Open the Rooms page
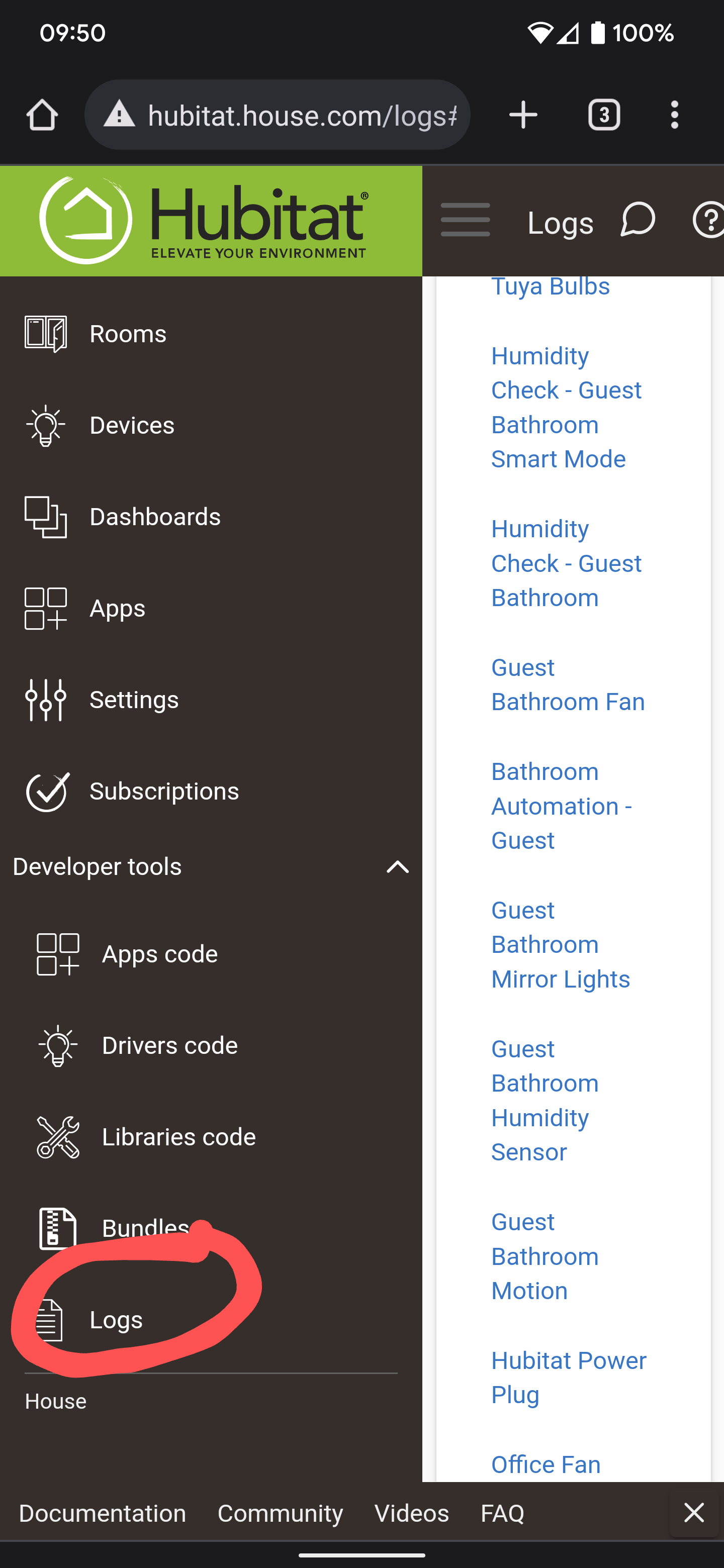724x1568 pixels. pyautogui.click(x=211, y=334)
